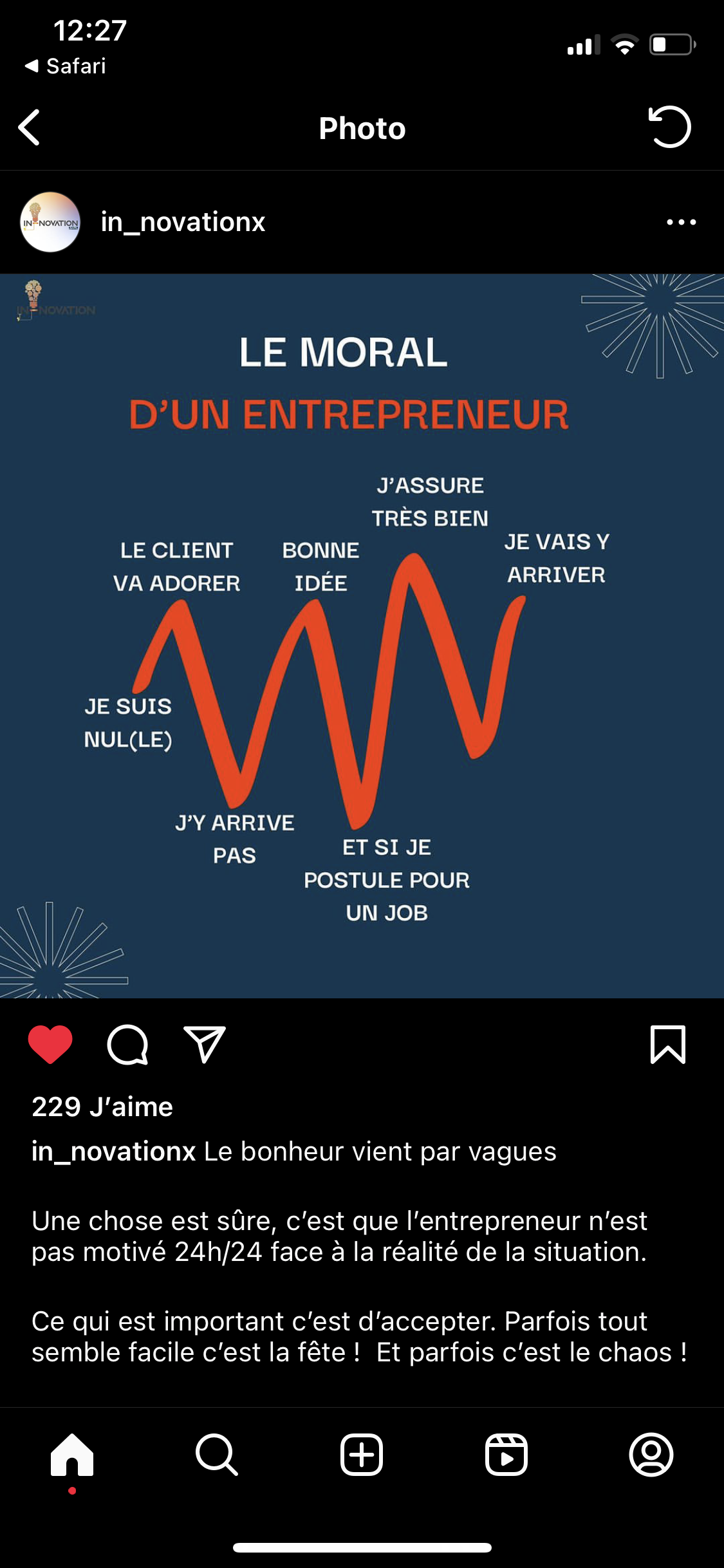Switch to the Reels tab
Viewport: 724px width, 1568px height.
point(506,1455)
